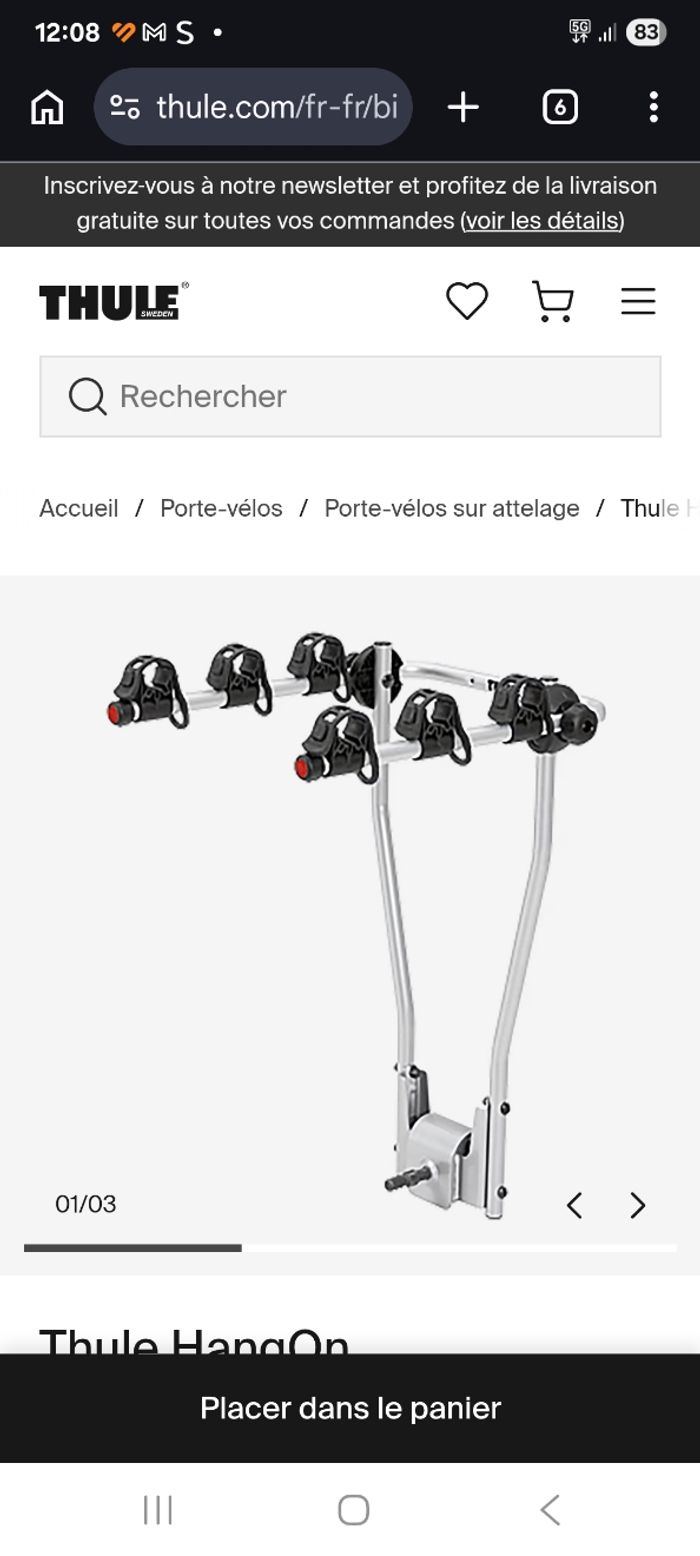Open the browser overflow menu

coord(653,107)
